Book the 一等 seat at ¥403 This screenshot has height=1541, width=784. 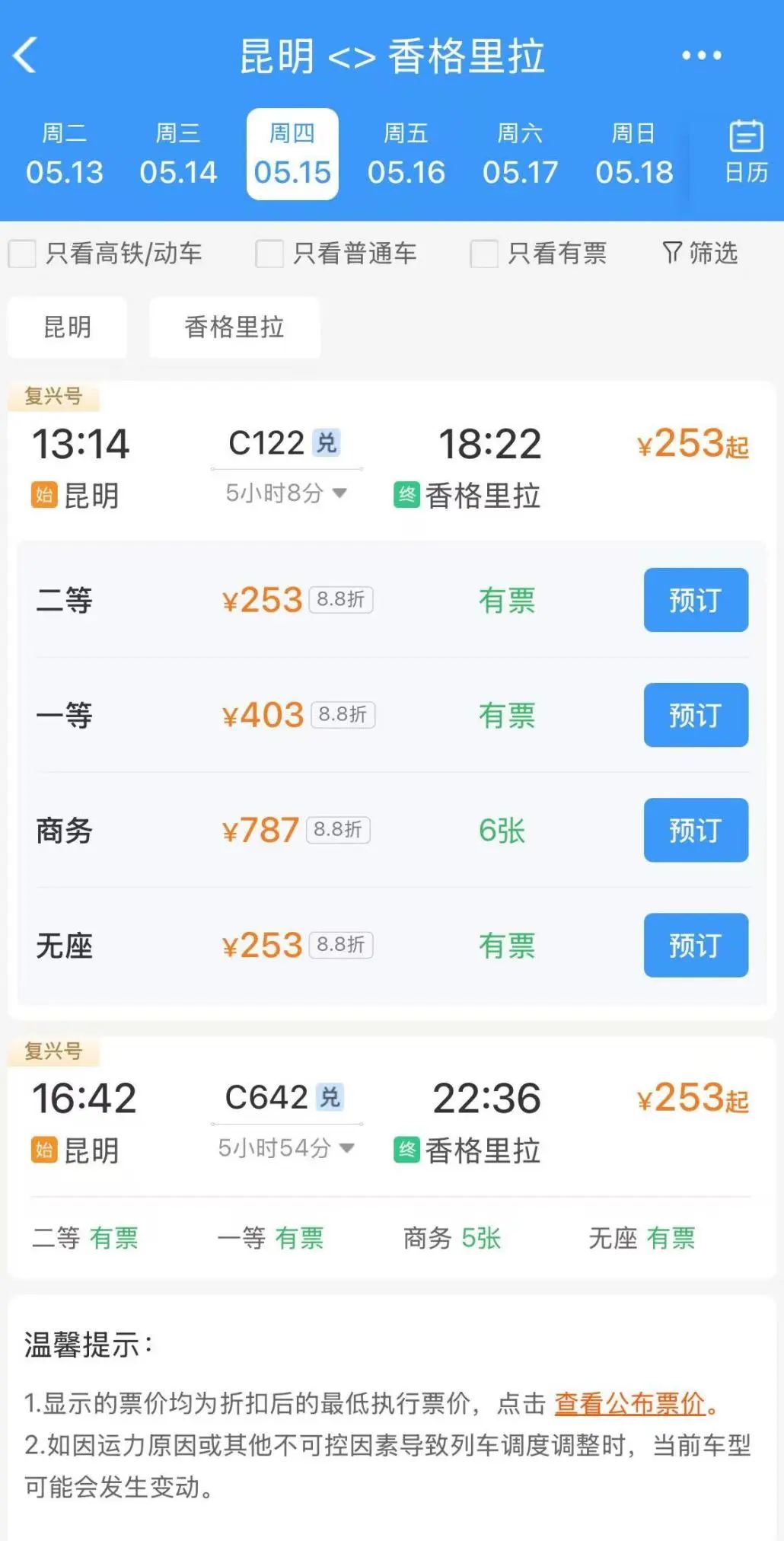pos(696,715)
